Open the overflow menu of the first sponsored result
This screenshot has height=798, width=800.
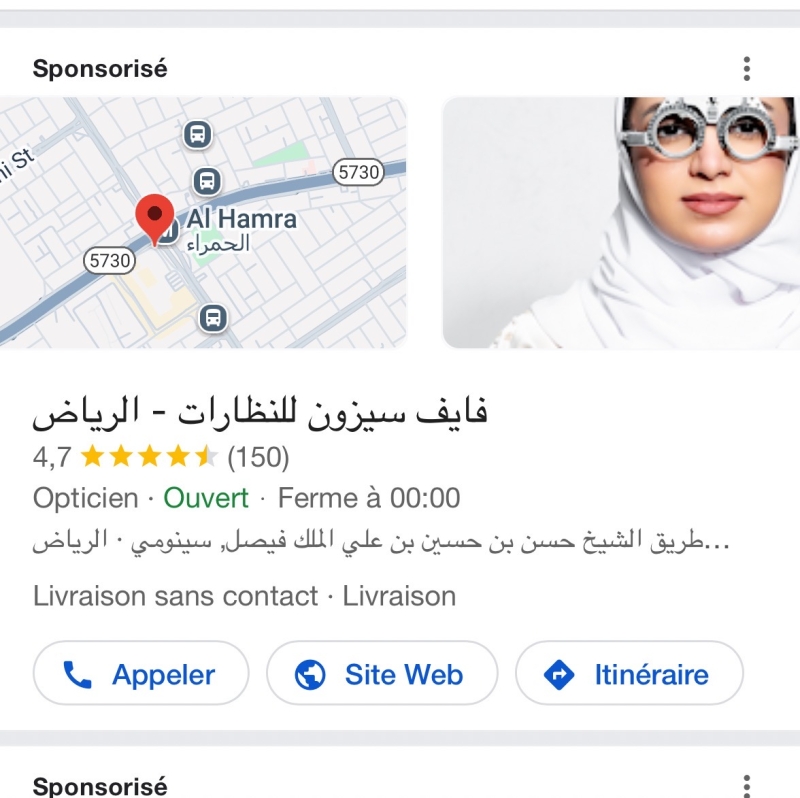point(746,69)
